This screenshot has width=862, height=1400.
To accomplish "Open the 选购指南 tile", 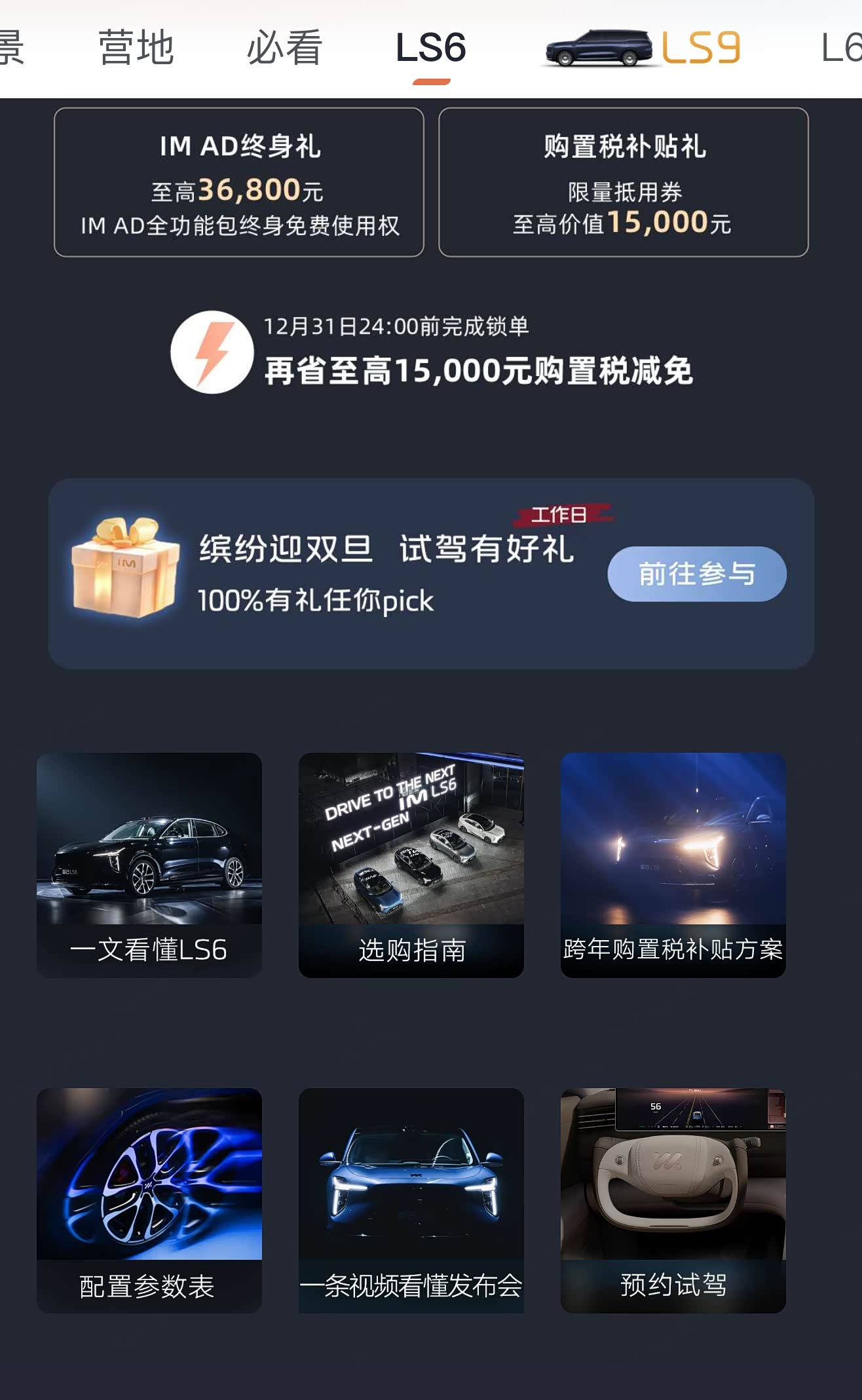I will (x=411, y=865).
